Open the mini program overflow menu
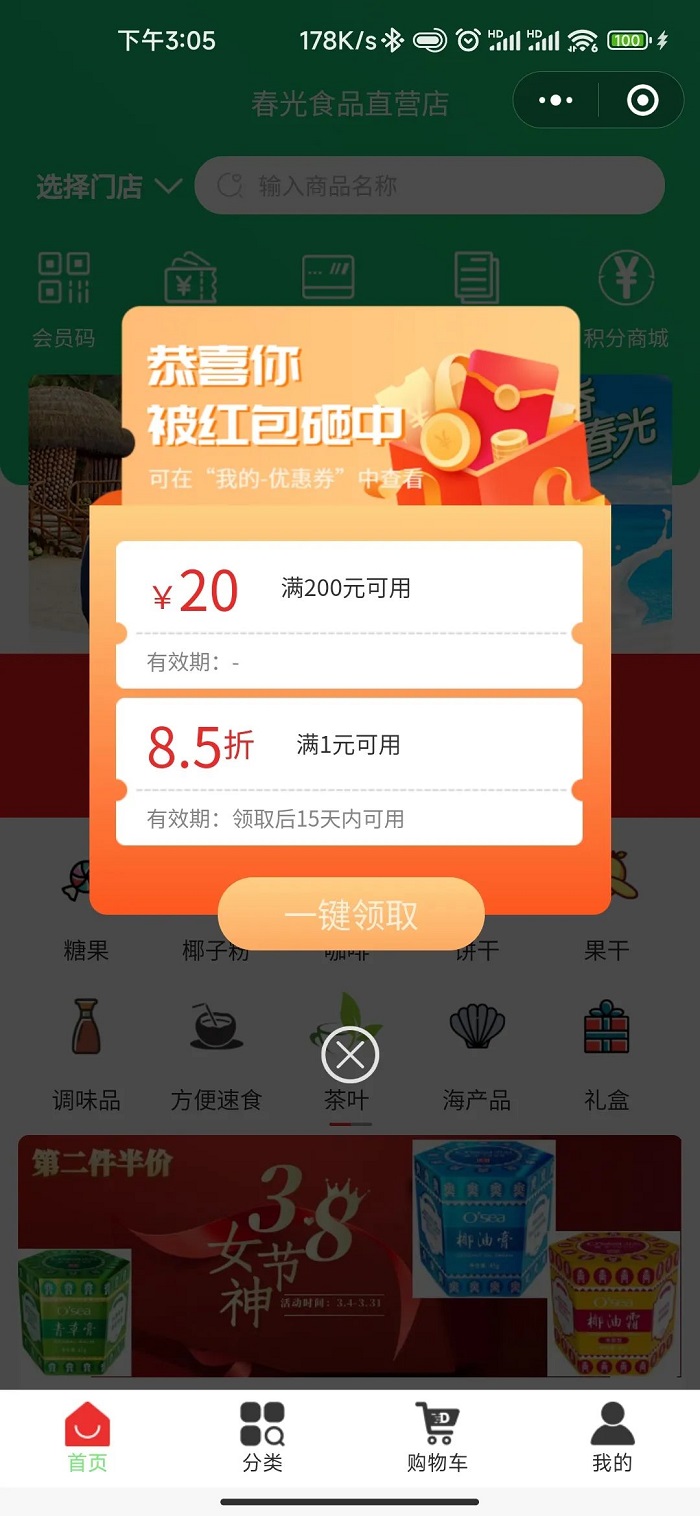The image size is (700, 1516). (x=556, y=100)
